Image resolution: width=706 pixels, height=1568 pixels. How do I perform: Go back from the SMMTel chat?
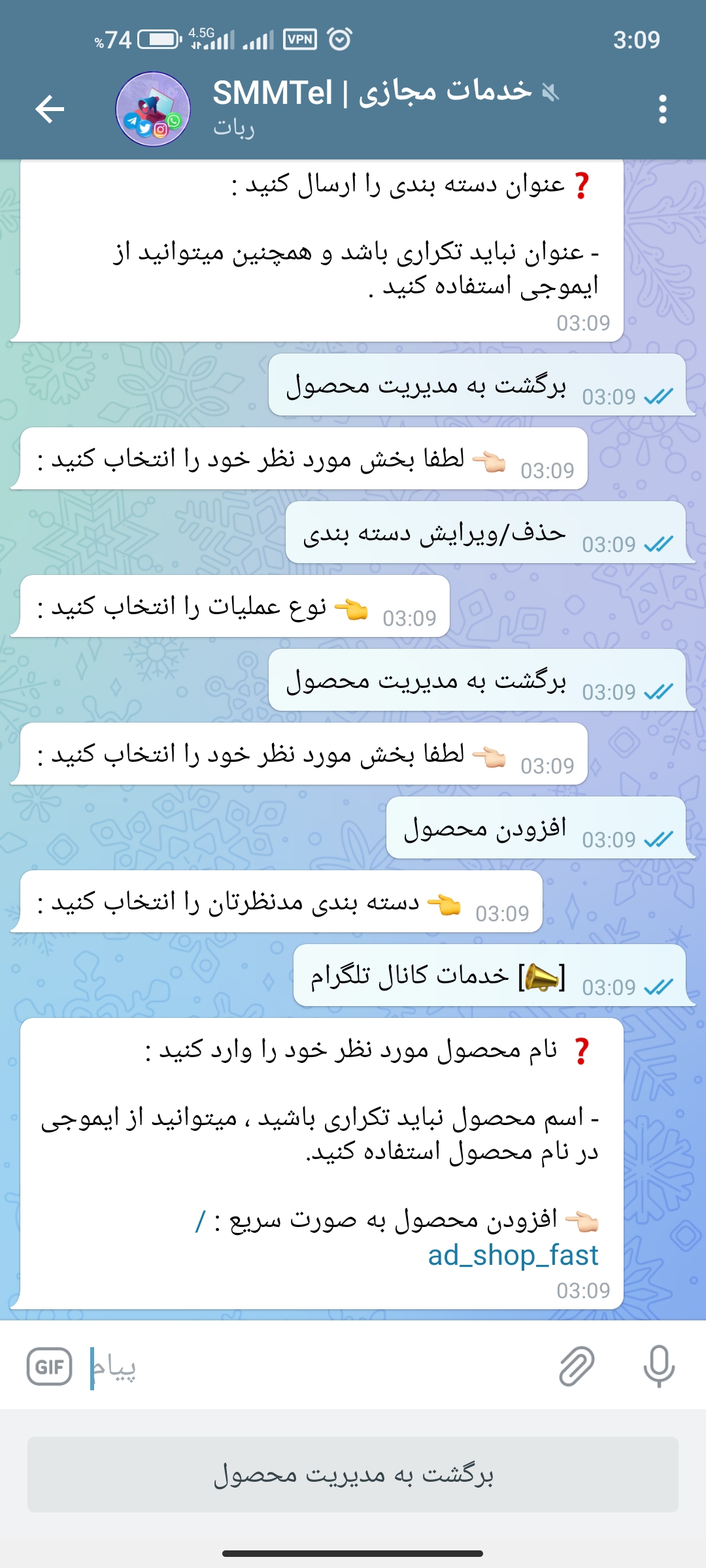click(x=50, y=108)
